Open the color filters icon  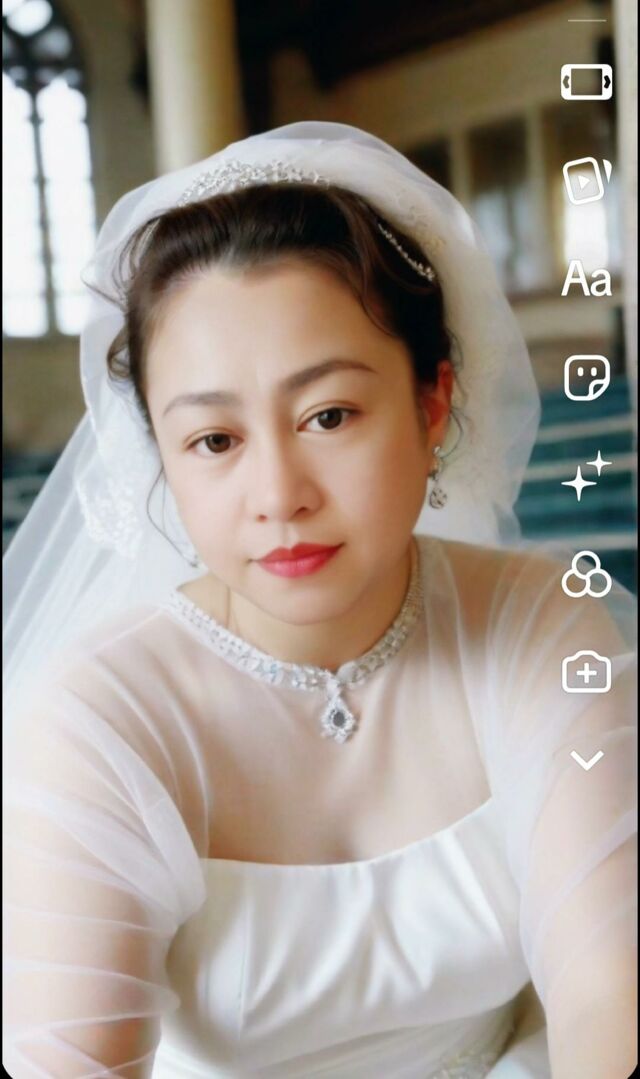[x=586, y=574]
